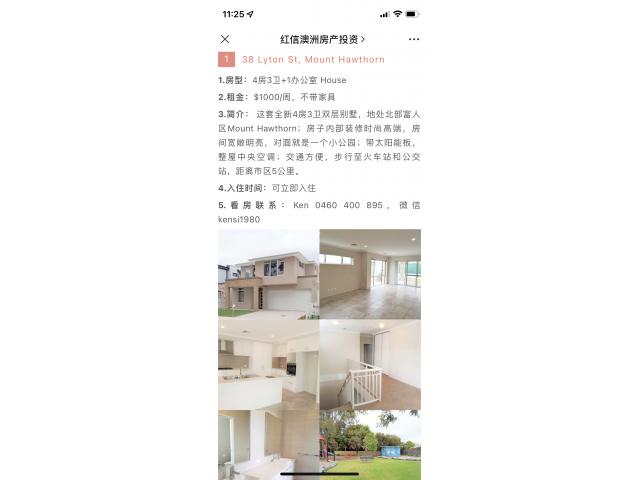Image resolution: width=640 pixels, height=480 pixels.
Task: Close the article page
Action: 225,39
